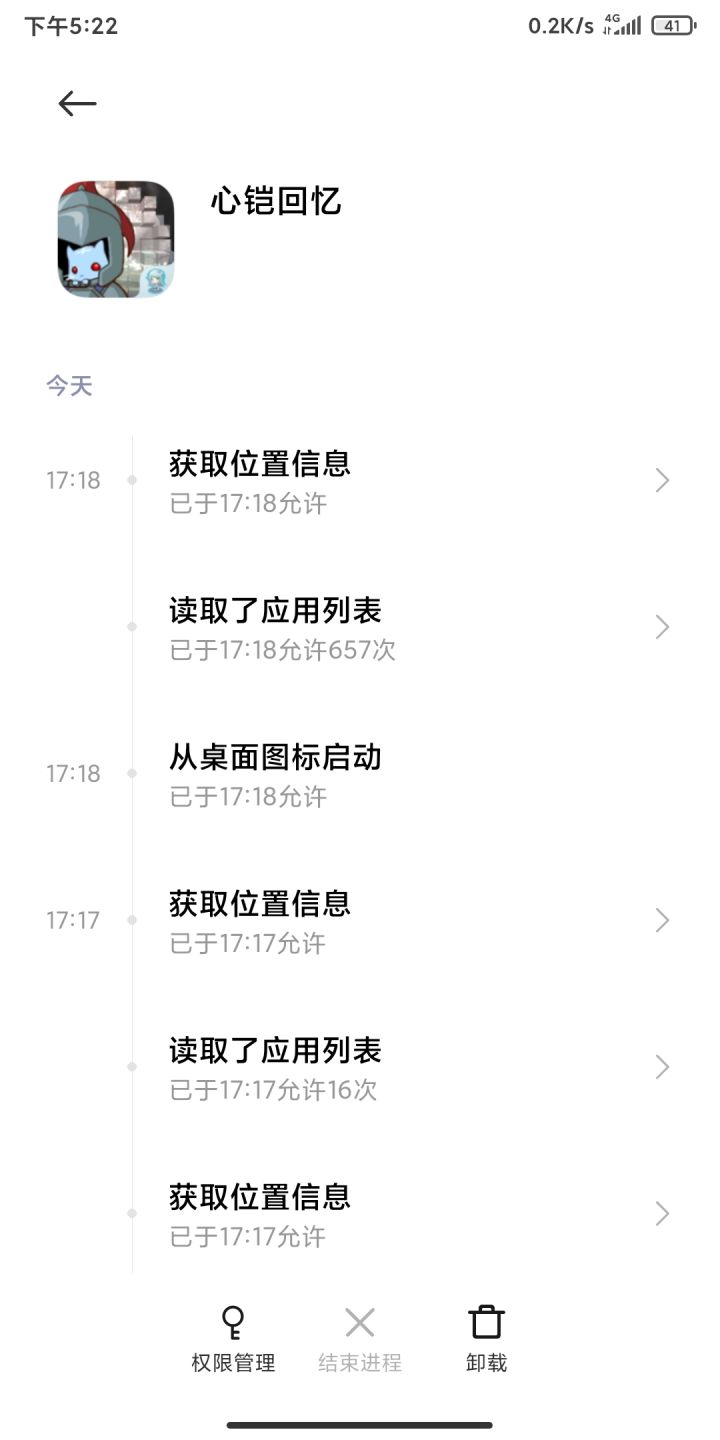Image resolution: width=720 pixels, height=1440 pixels.
Task: Go back using the top arrow
Action: click(77, 103)
